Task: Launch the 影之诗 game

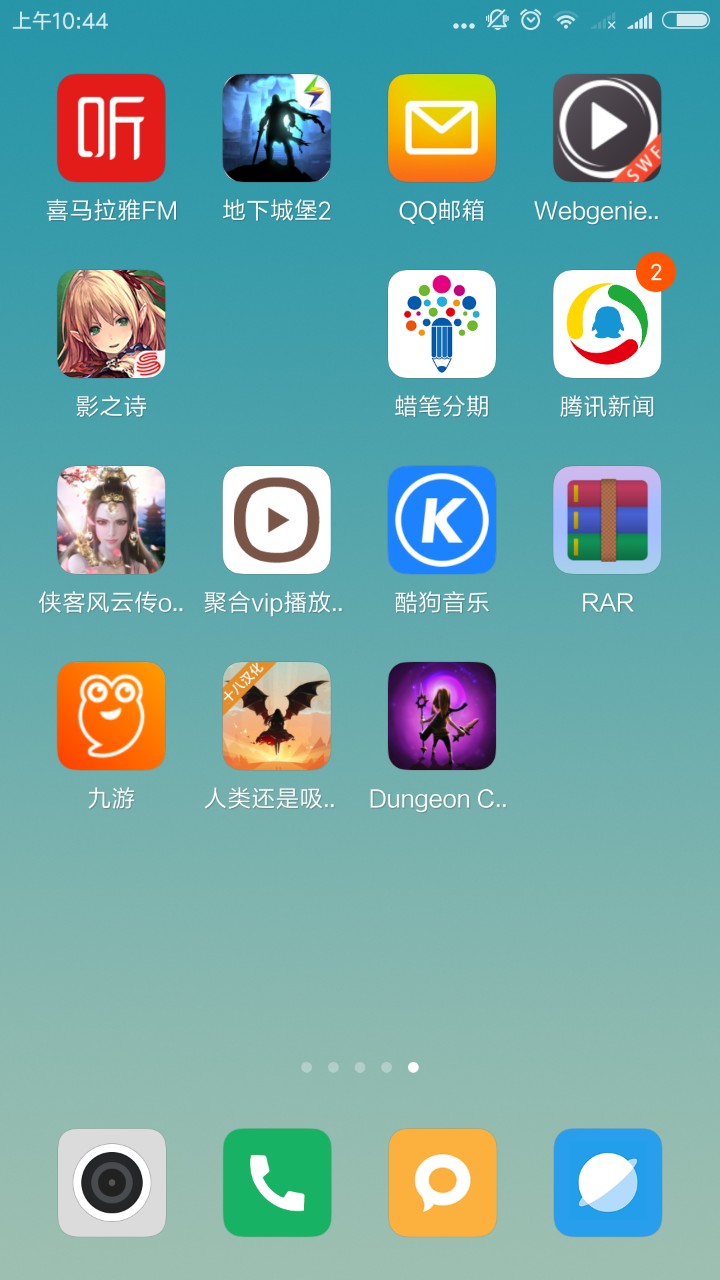Action: click(x=111, y=324)
